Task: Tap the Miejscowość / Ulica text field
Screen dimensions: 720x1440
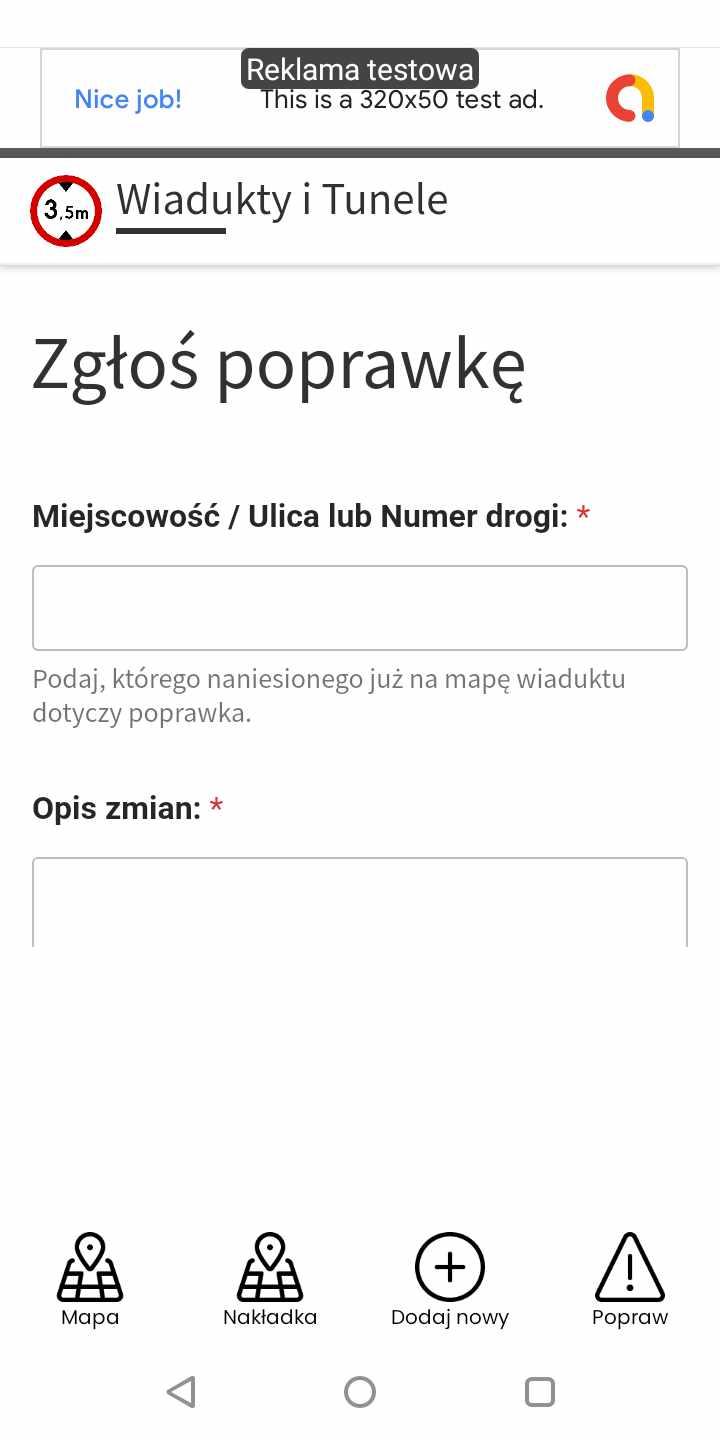Action: point(360,608)
